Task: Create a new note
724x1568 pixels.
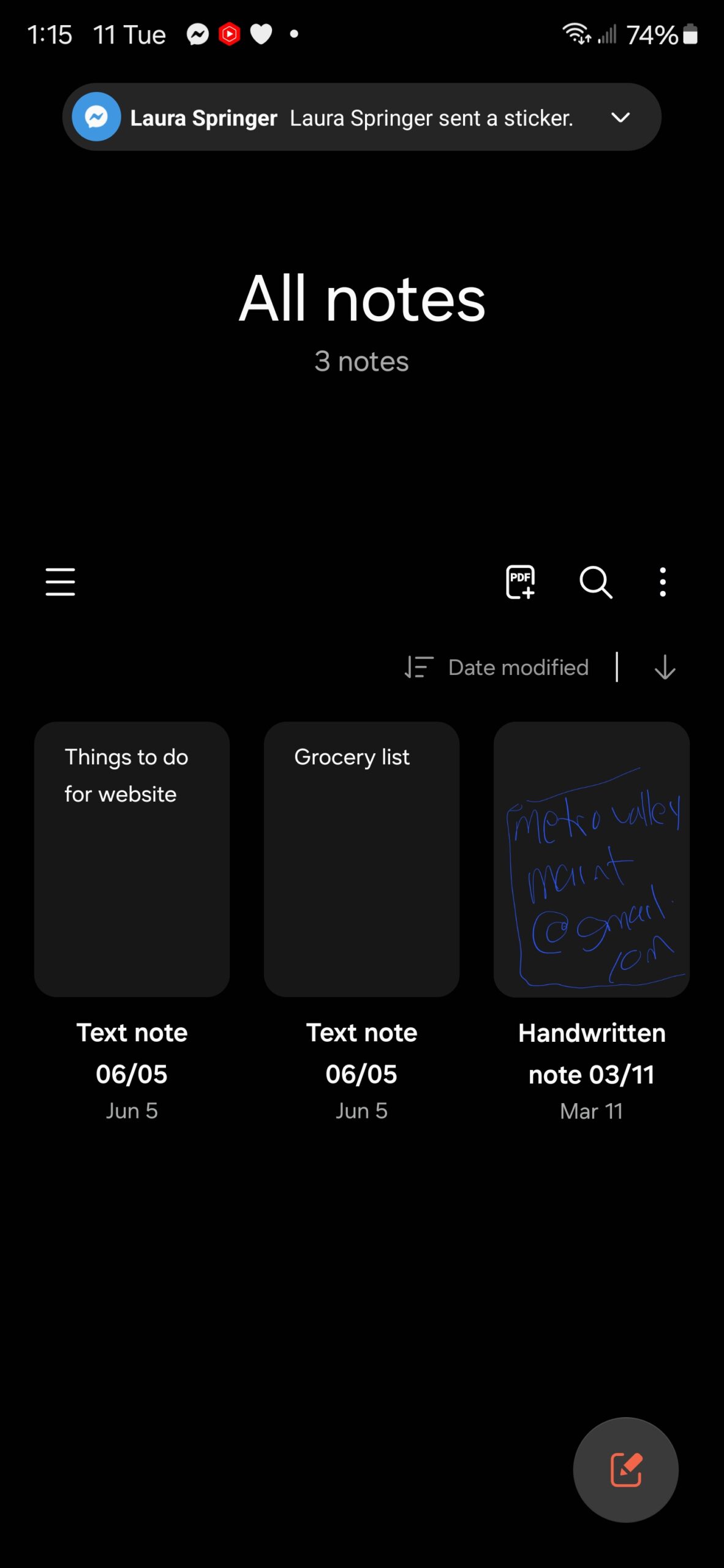Action: point(625,1469)
